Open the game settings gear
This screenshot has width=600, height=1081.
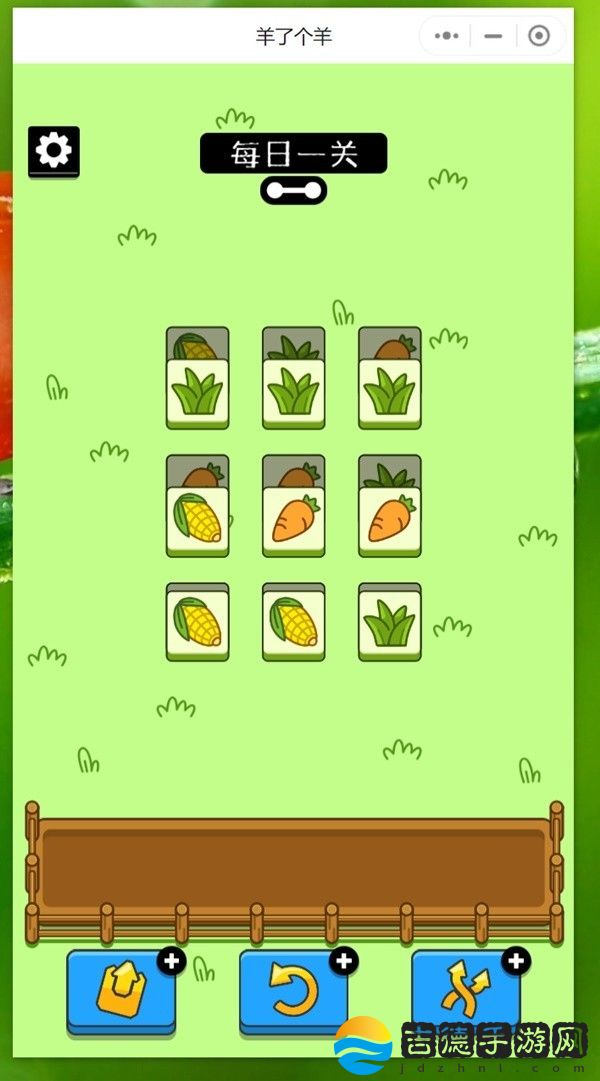(53, 151)
